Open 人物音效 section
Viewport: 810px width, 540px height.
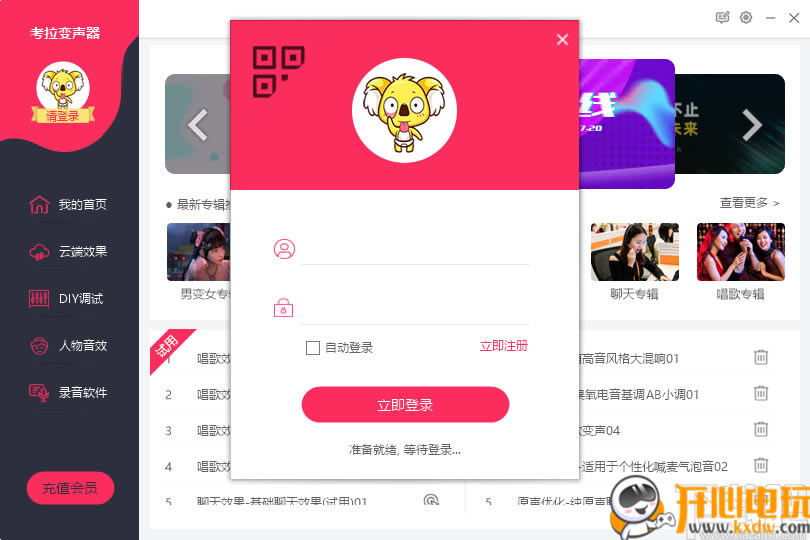[x=69, y=346]
